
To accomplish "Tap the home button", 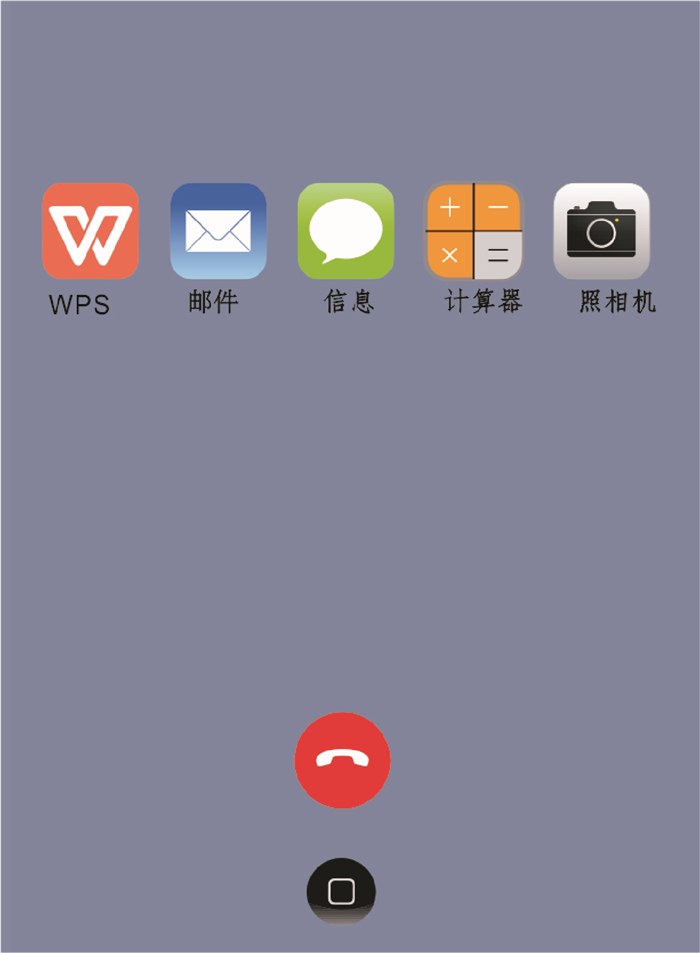I will tap(341, 891).
